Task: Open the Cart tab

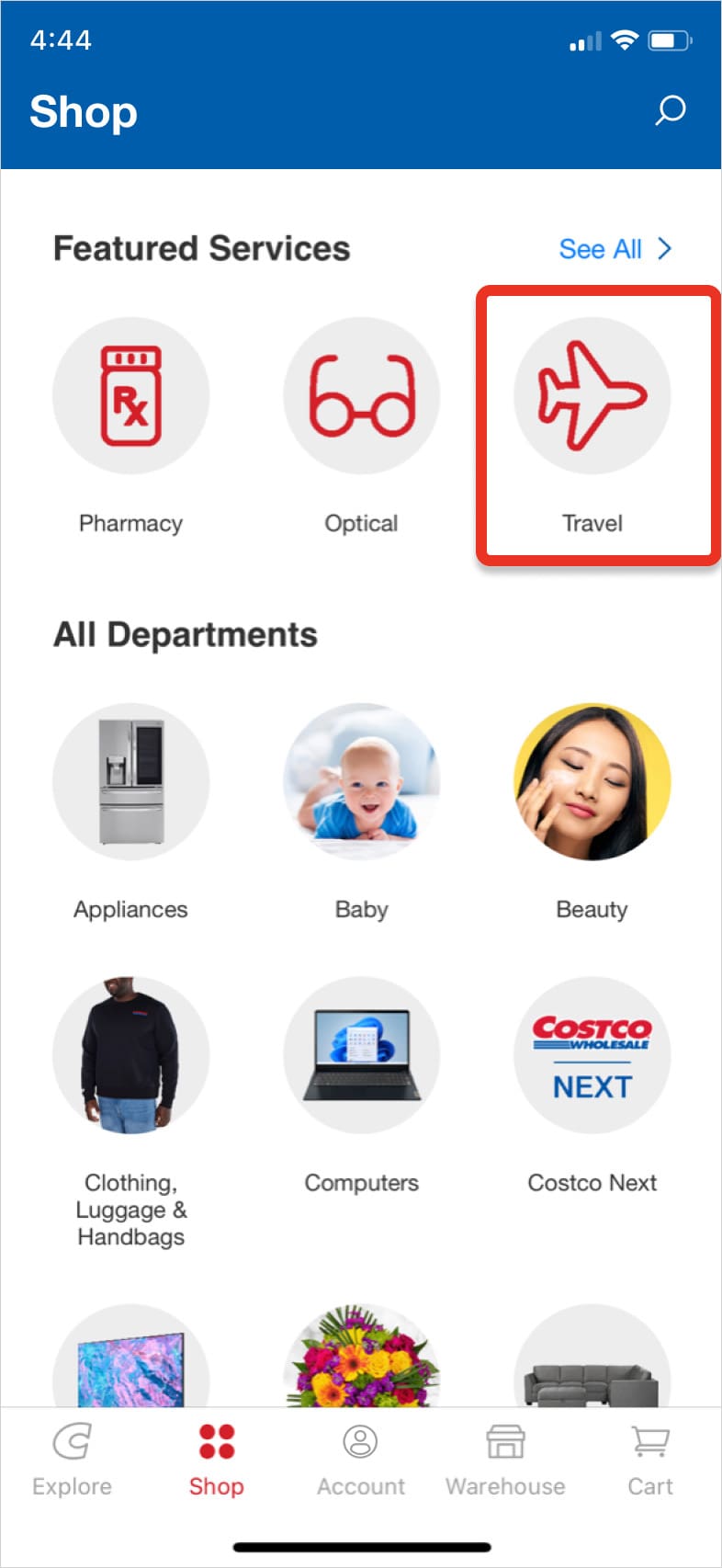Action: (650, 1461)
